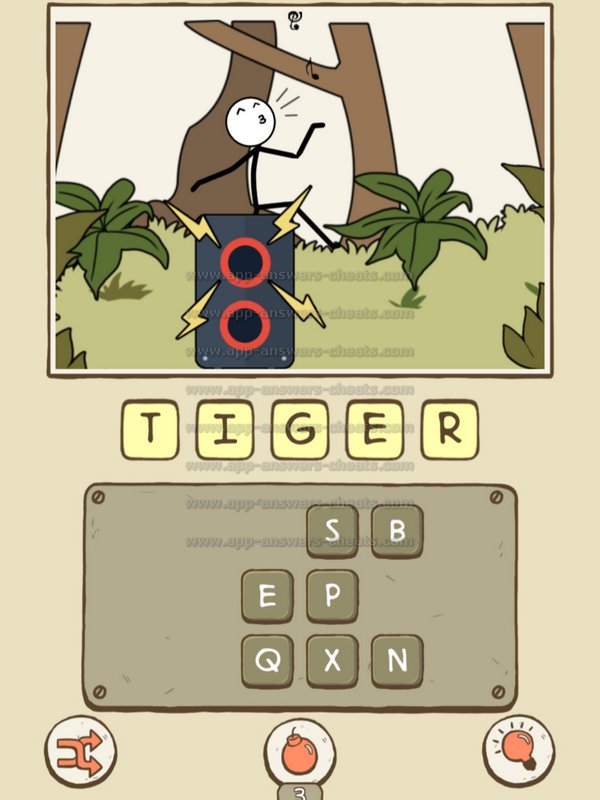
Task: Select letter S from the letter bank
Action: tap(332, 530)
